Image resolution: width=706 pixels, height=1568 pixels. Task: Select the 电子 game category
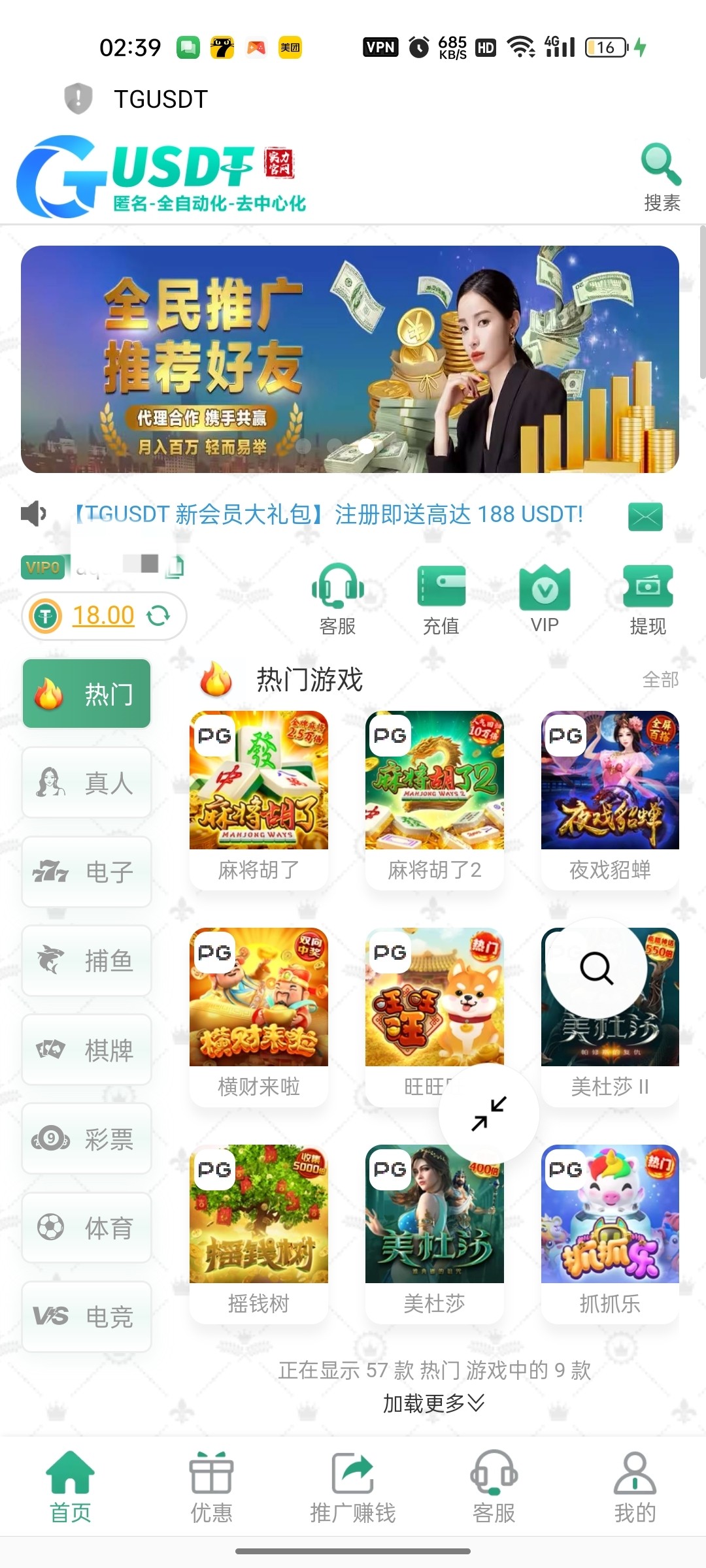(x=87, y=872)
